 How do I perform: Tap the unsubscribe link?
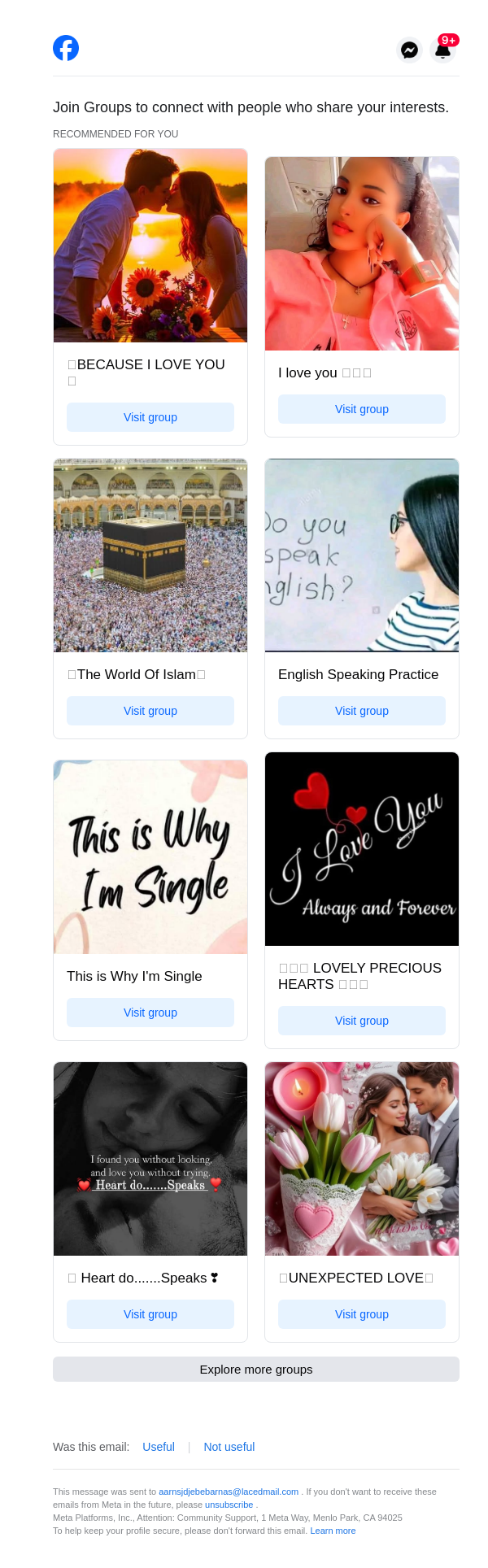(229, 1505)
